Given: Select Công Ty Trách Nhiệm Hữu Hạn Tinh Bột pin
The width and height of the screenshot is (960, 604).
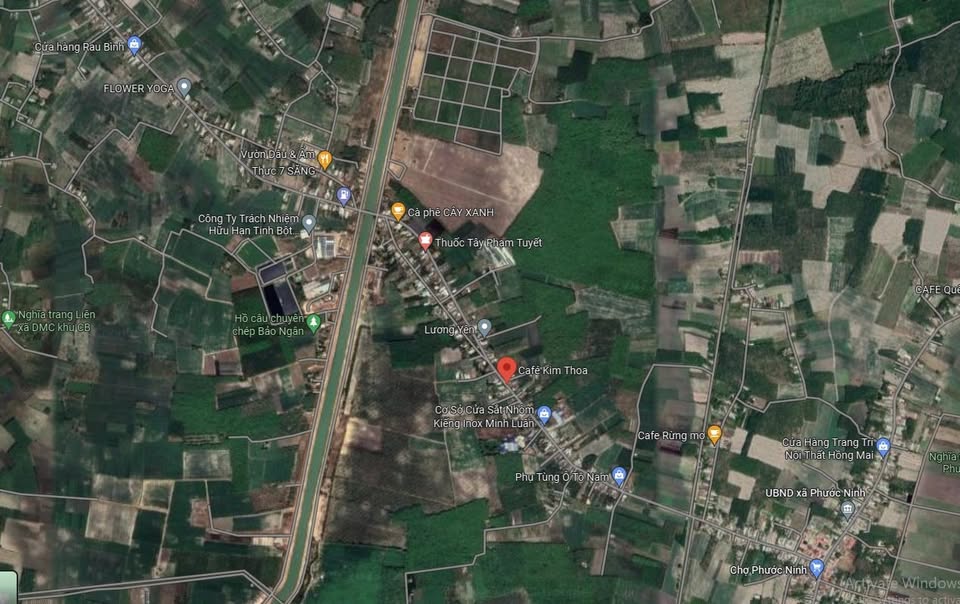Looking at the screenshot, I should coord(309,223).
